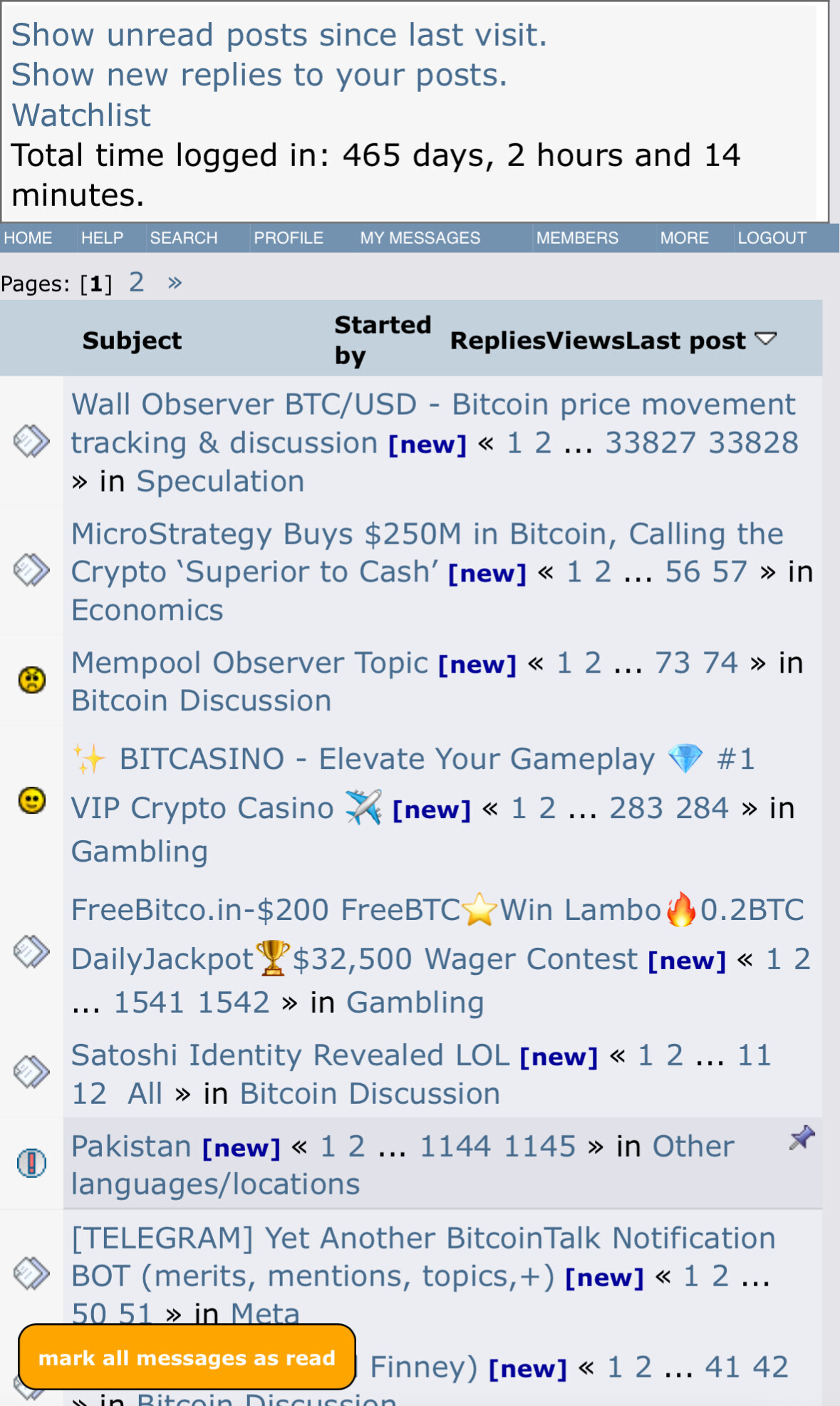Jump to page 57 of the MicroStrategy topic
Image resolution: width=840 pixels, height=1406 pixels.
click(730, 572)
